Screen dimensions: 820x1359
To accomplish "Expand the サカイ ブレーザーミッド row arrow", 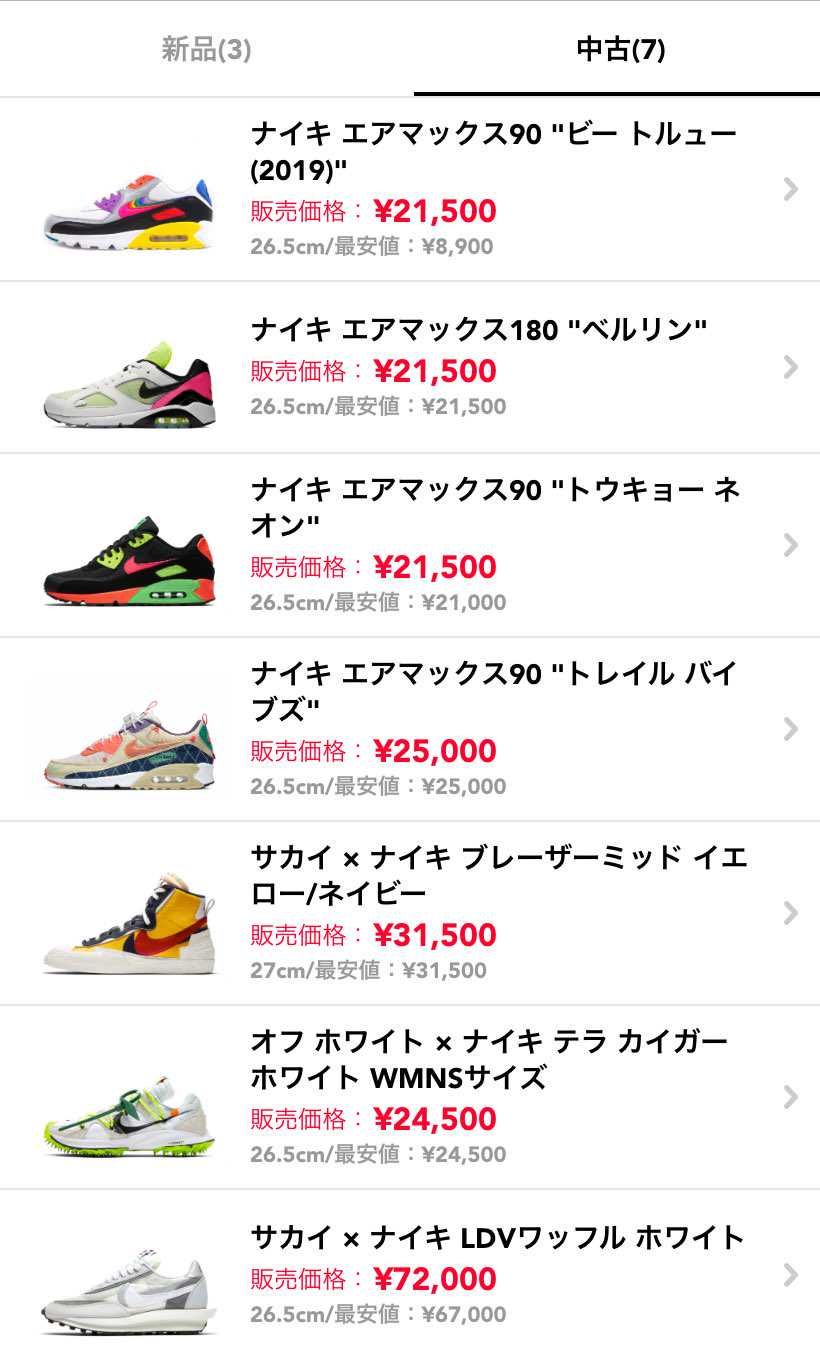I will 788,913.
